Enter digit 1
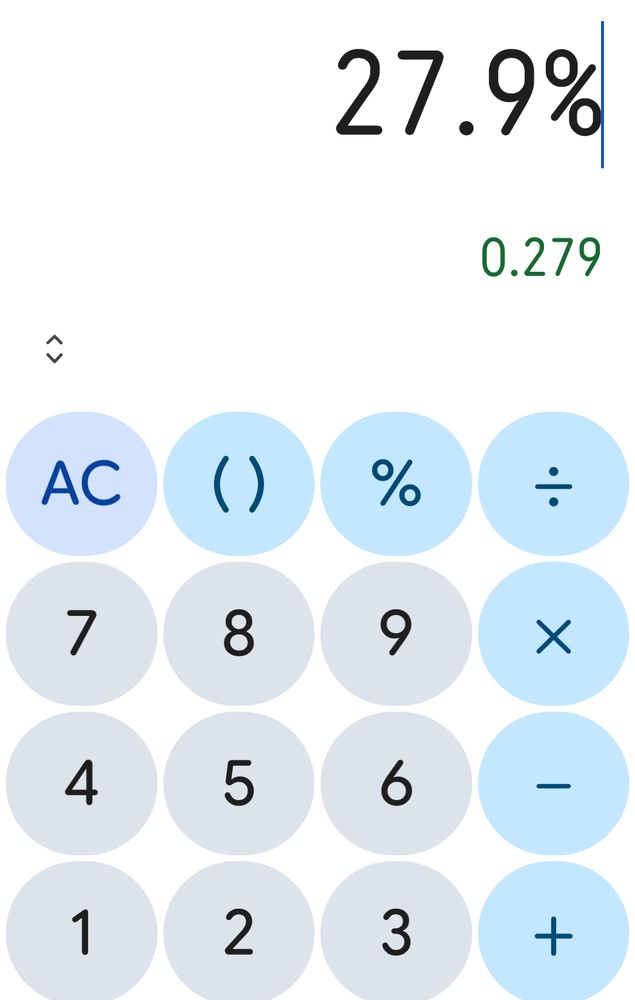This screenshot has height=1000, width=635. point(81,932)
